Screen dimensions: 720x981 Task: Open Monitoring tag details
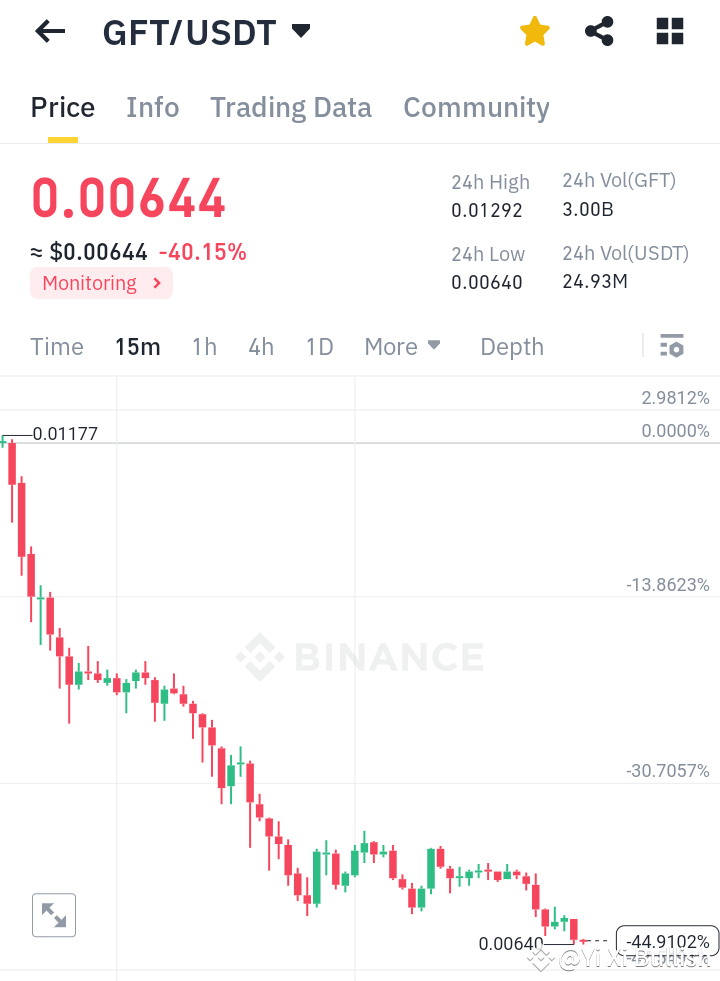pos(100,283)
